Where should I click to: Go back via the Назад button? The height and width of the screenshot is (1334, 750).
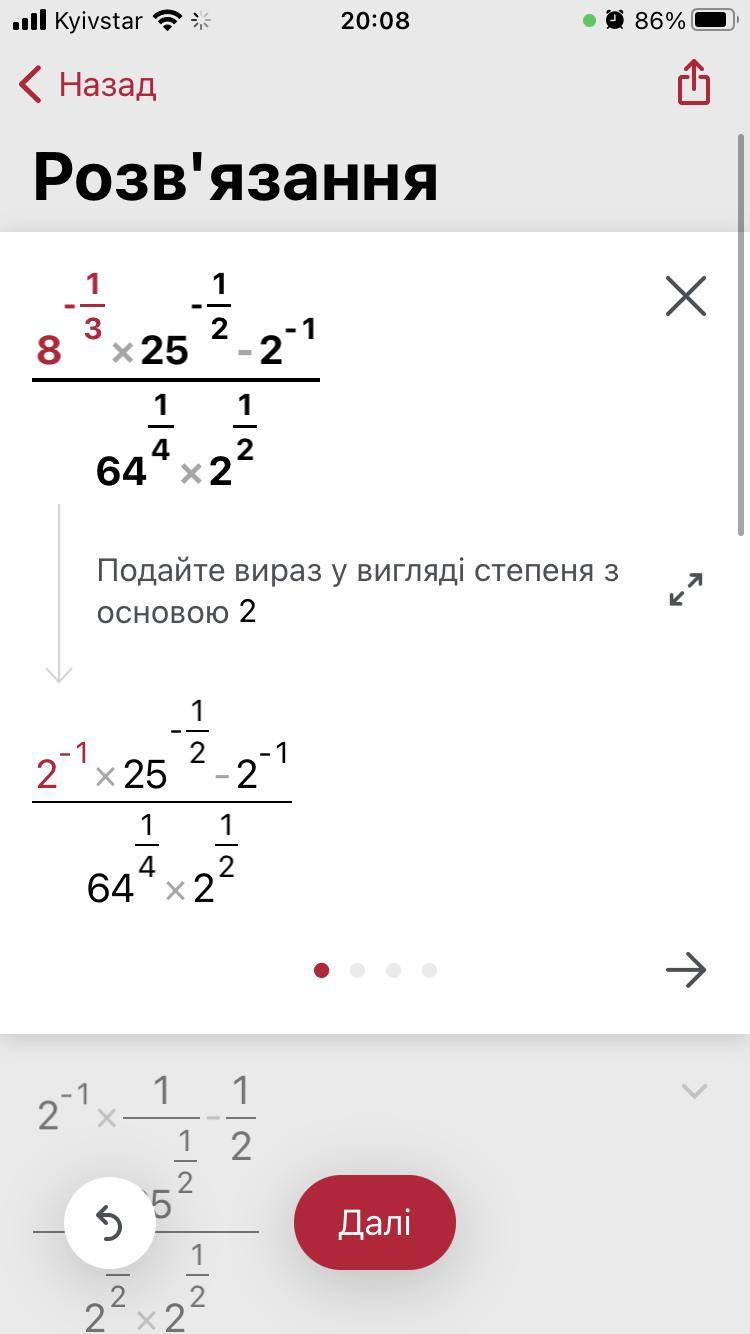pos(88,84)
